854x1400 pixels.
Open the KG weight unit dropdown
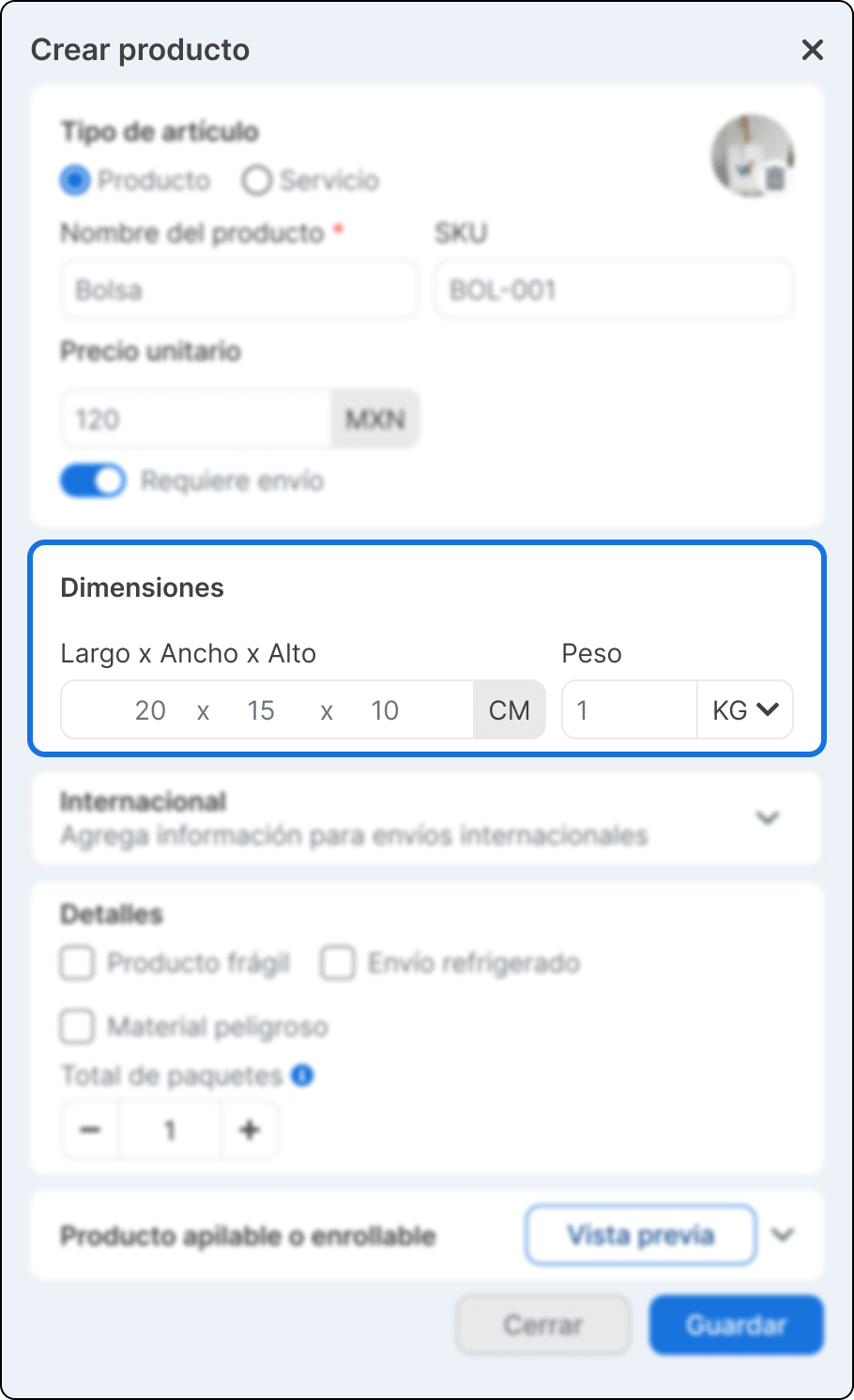[746, 710]
